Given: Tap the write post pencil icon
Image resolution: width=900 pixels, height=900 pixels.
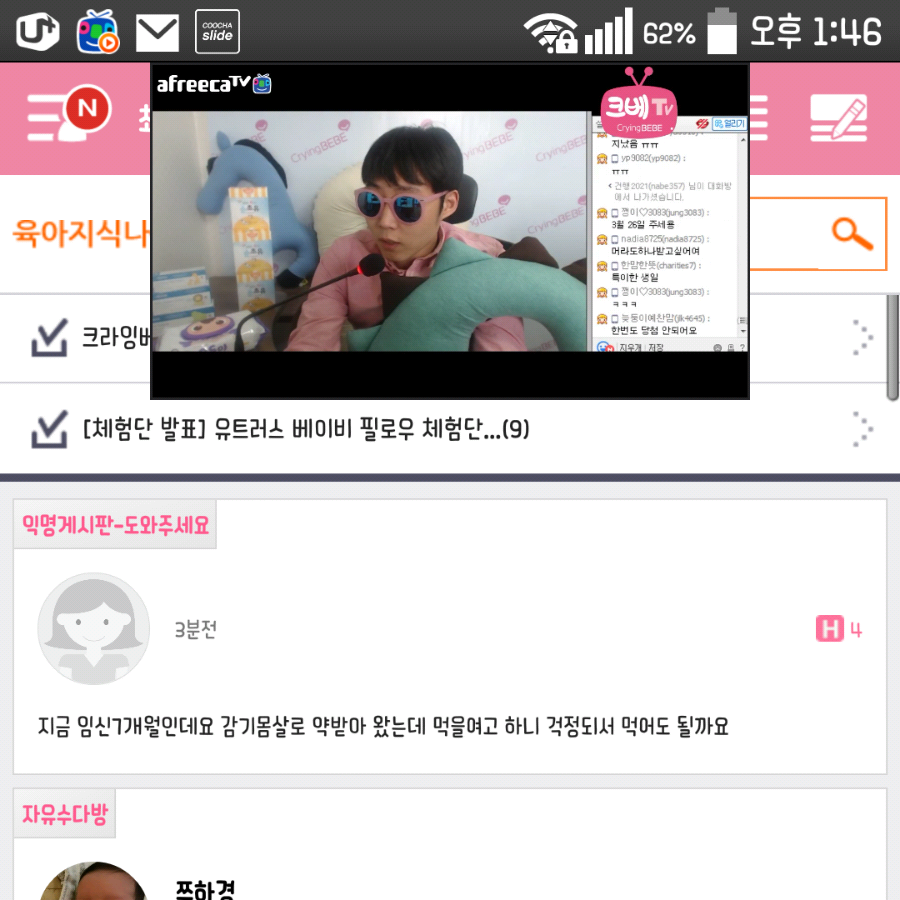Looking at the screenshot, I should 837,119.
